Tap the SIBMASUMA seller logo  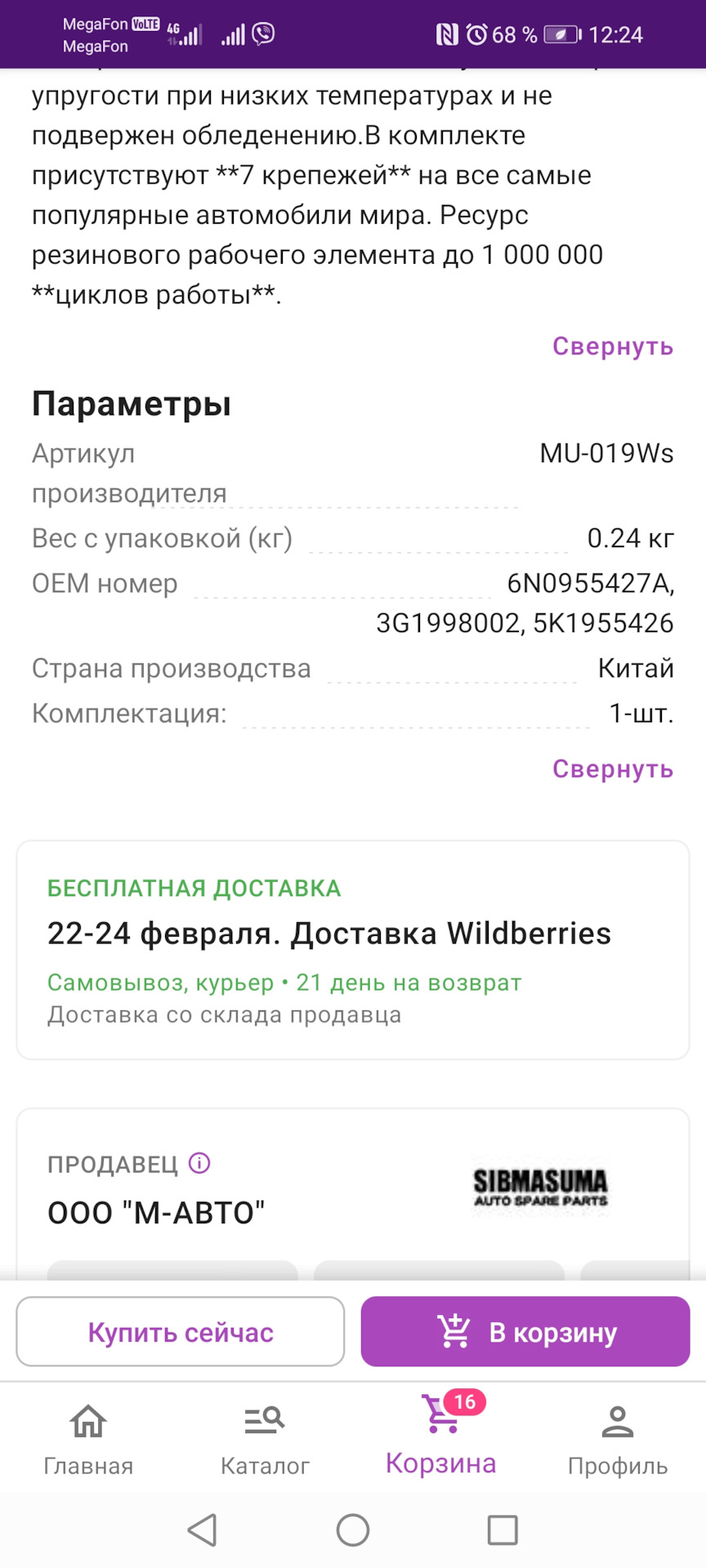coord(539,1188)
